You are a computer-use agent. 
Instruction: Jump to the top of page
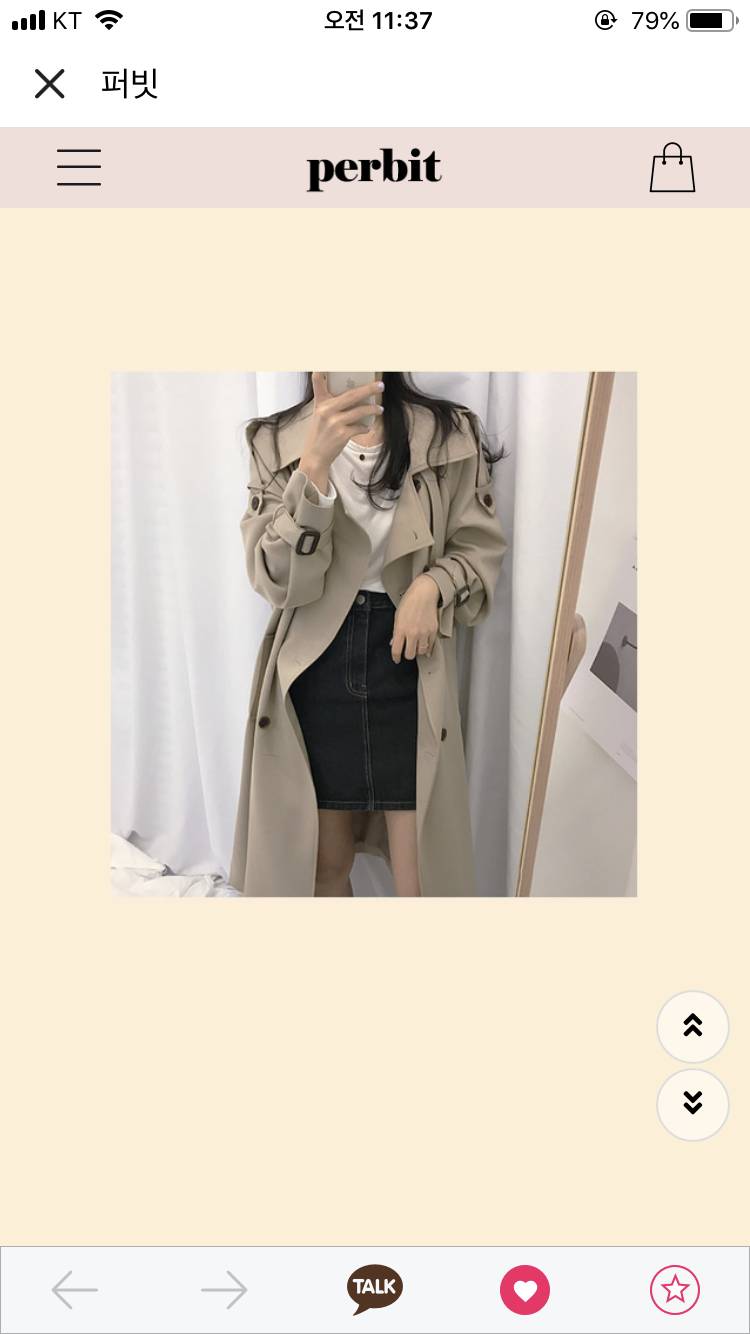click(x=692, y=1026)
